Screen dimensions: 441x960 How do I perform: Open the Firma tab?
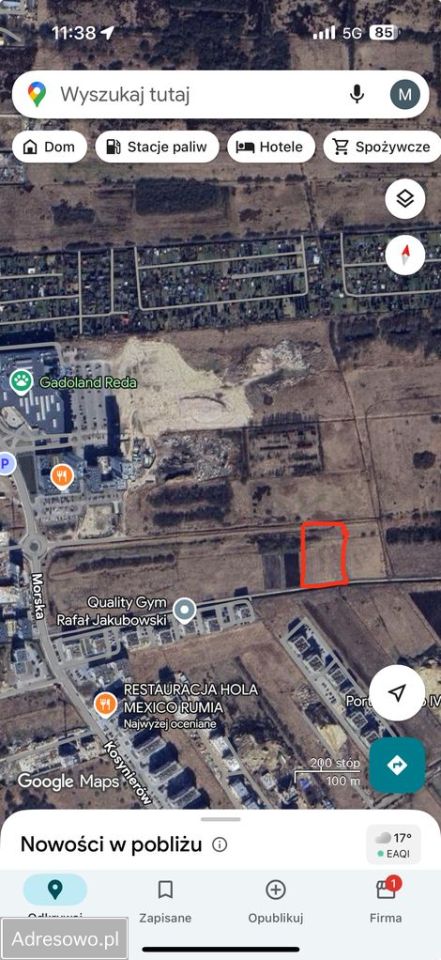(386, 900)
